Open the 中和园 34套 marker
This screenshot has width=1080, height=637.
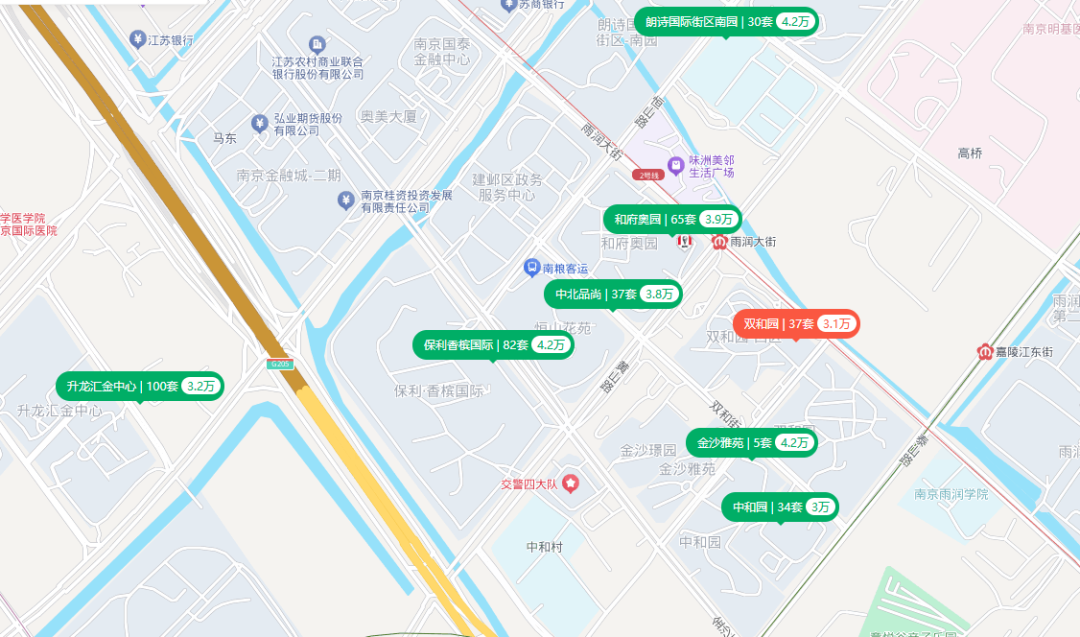click(x=780, y=507)
